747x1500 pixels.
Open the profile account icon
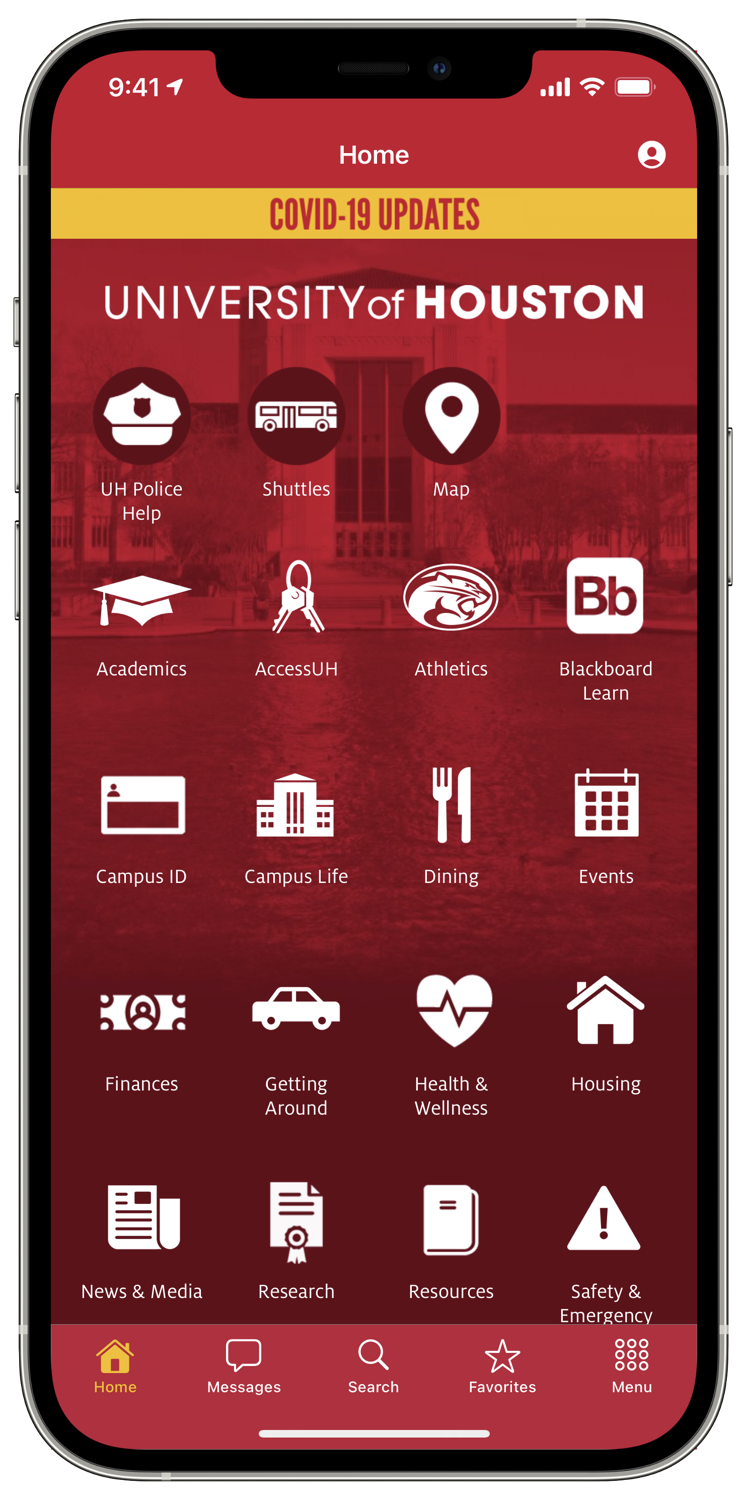pyautogui.click(x=651, y=155)
